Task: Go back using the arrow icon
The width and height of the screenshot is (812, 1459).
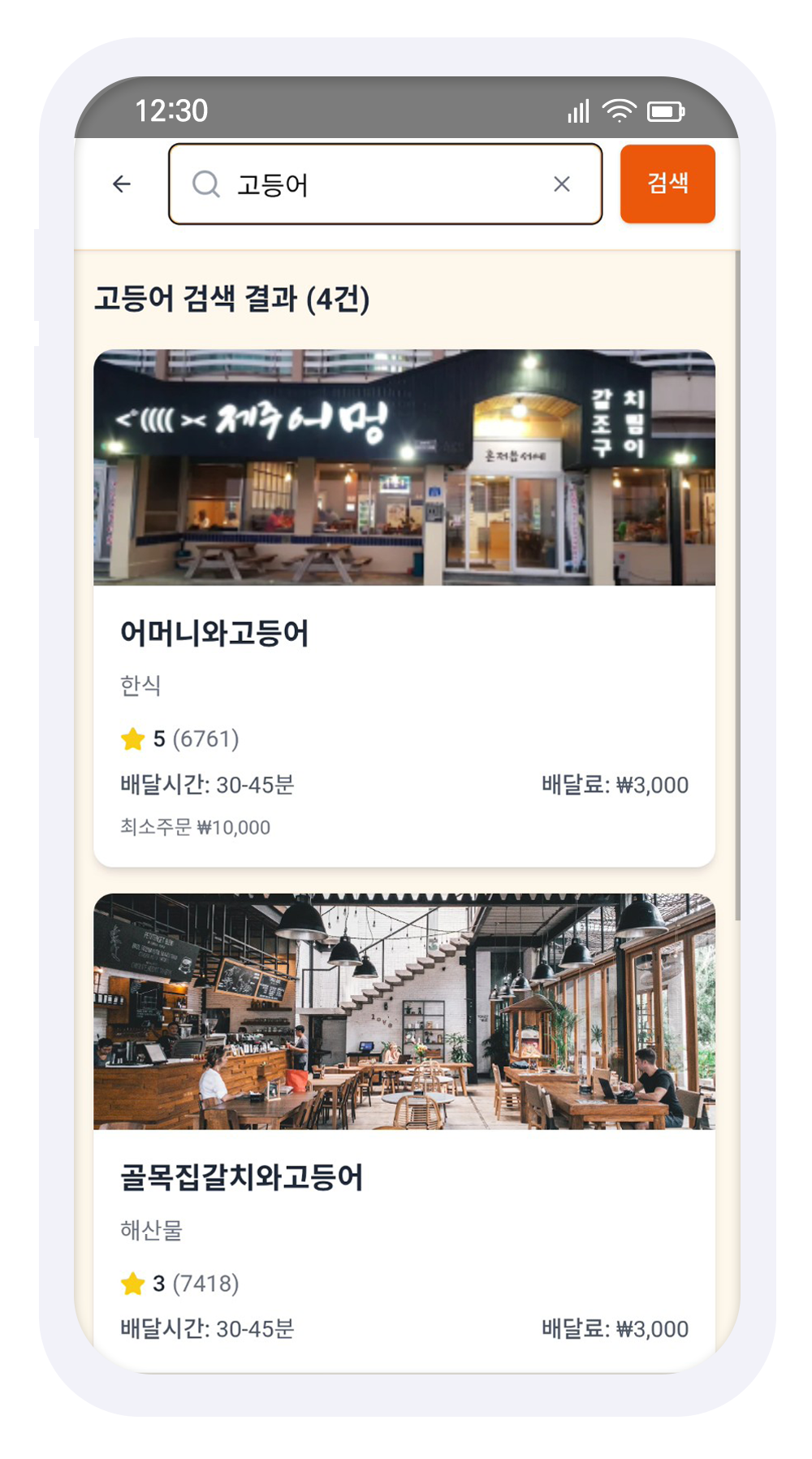Action: 122,184
